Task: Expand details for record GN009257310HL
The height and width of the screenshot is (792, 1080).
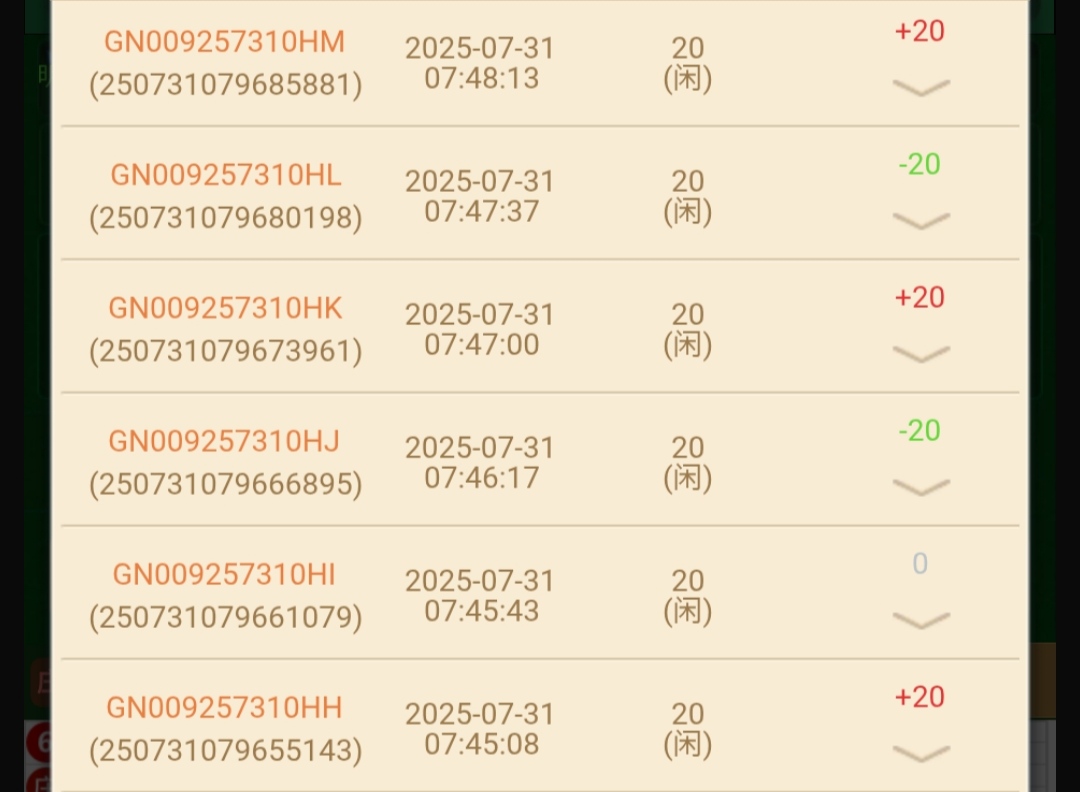Action: (920, 221)
